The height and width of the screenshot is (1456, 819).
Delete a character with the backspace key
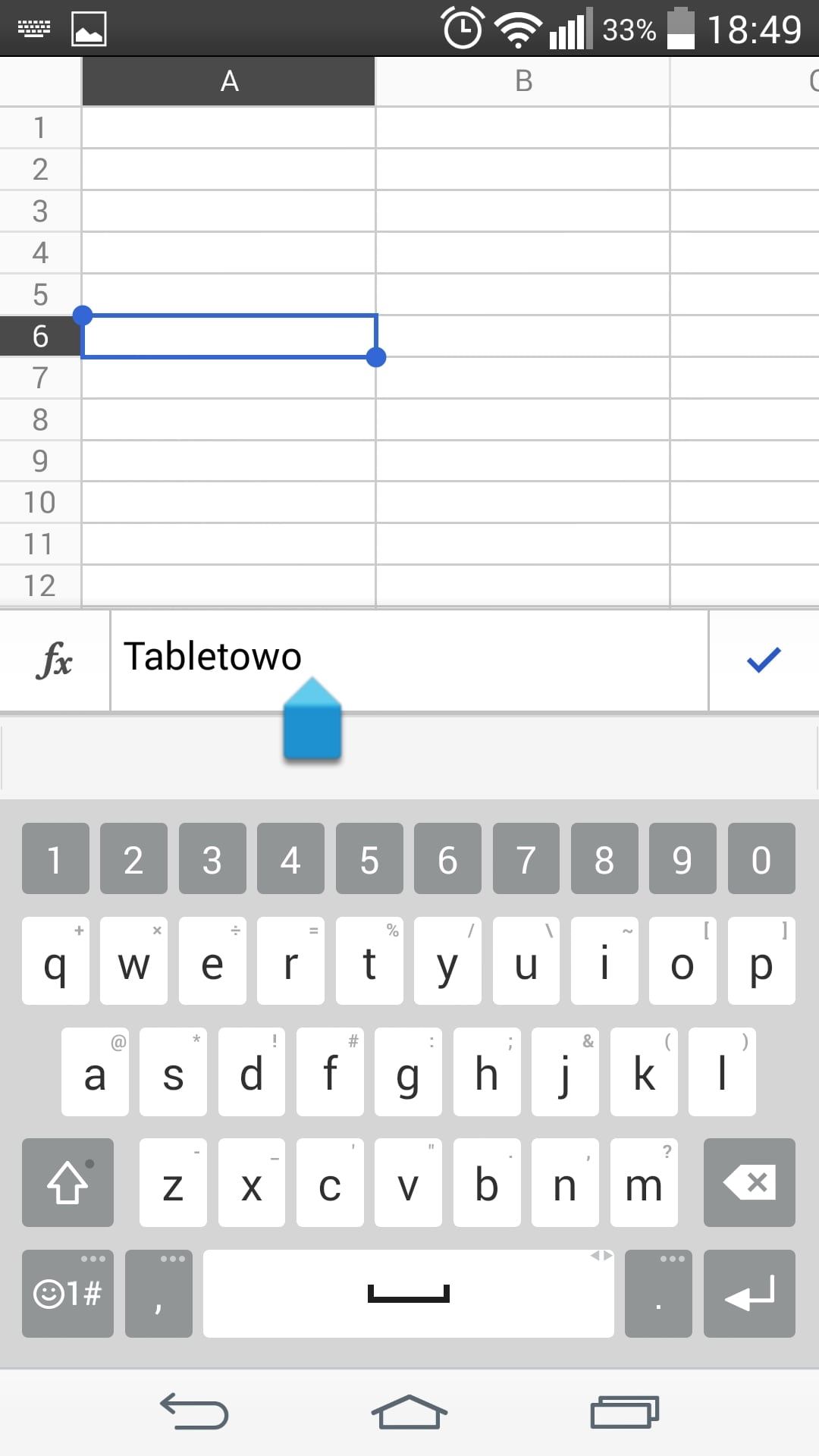(x=749, y=1182)
